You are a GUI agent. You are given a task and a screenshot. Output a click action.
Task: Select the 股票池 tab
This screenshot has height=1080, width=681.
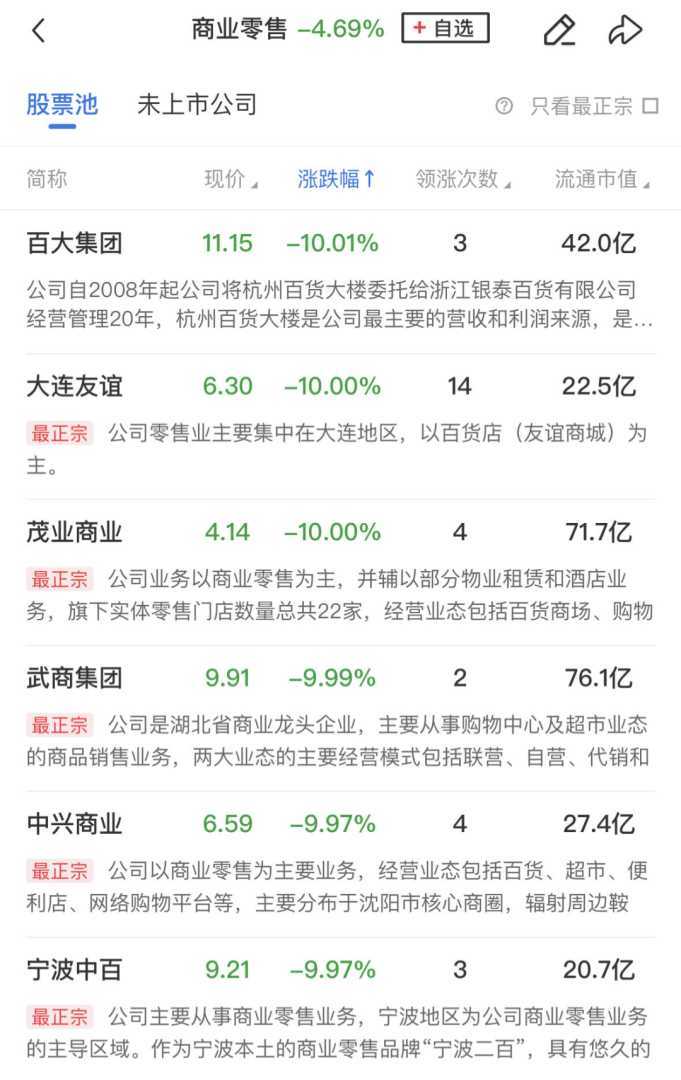(x=62, y=105)
